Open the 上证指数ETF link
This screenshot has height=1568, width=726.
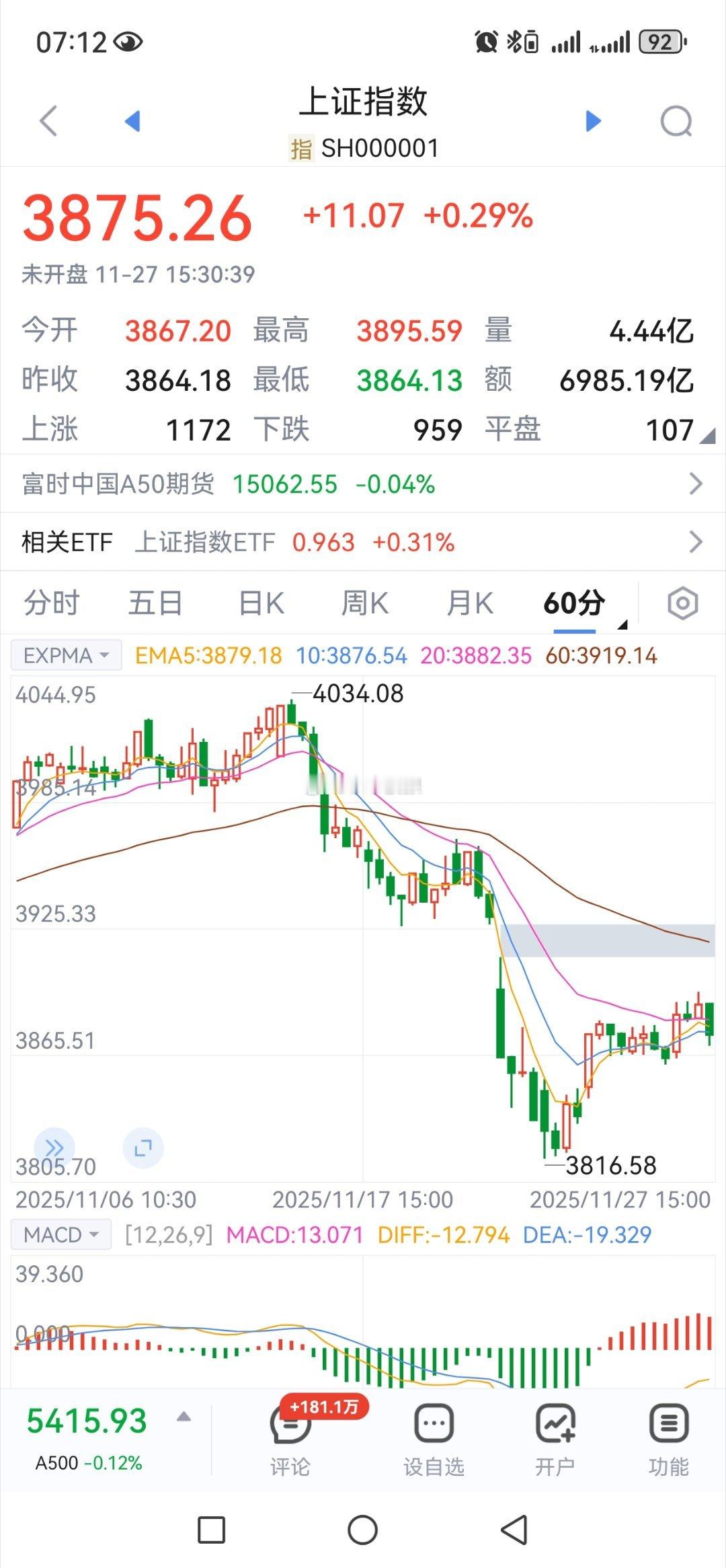208,542
